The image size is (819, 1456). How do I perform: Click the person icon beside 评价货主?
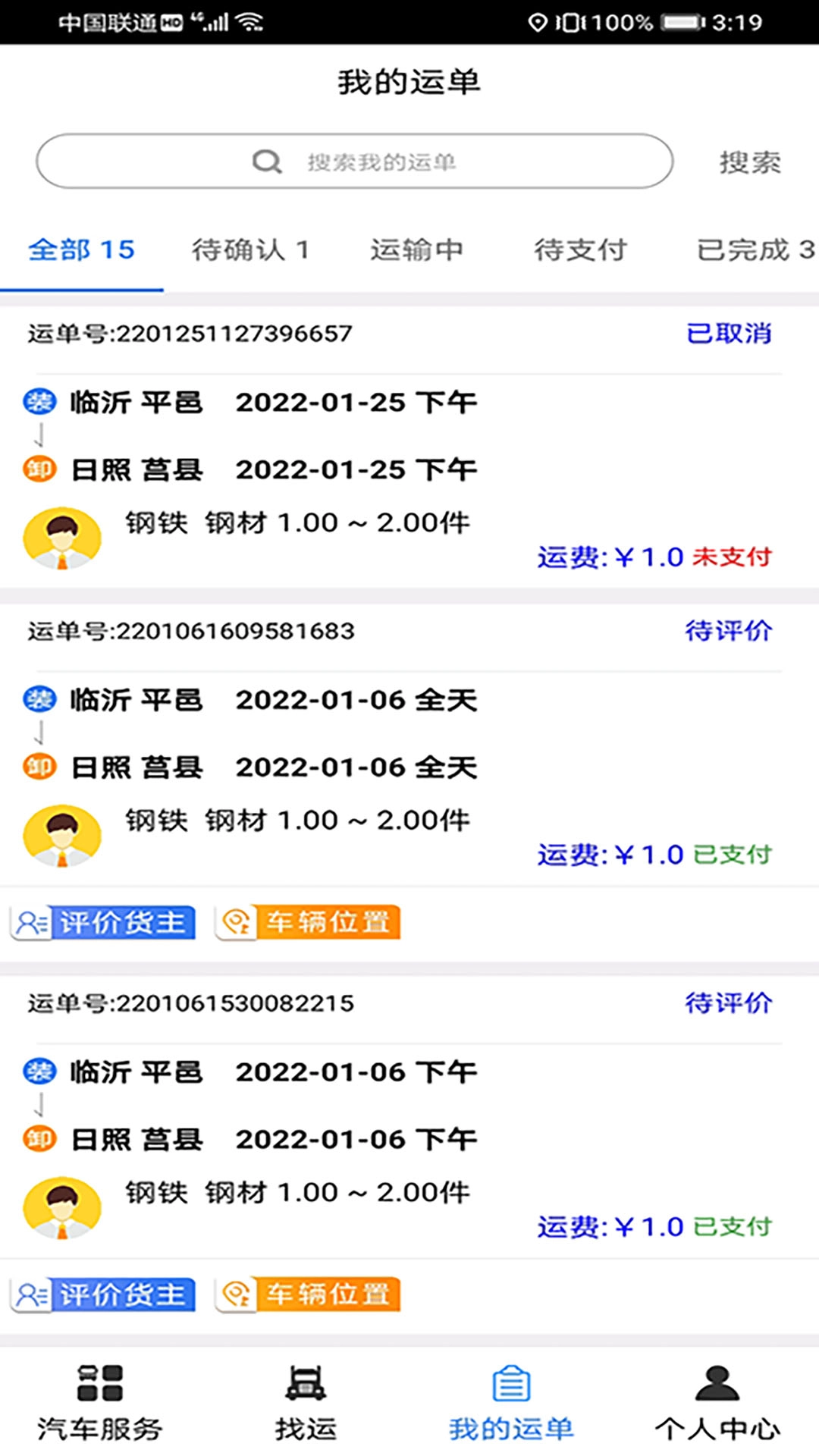pyautogui.click(x=27, y=923)
